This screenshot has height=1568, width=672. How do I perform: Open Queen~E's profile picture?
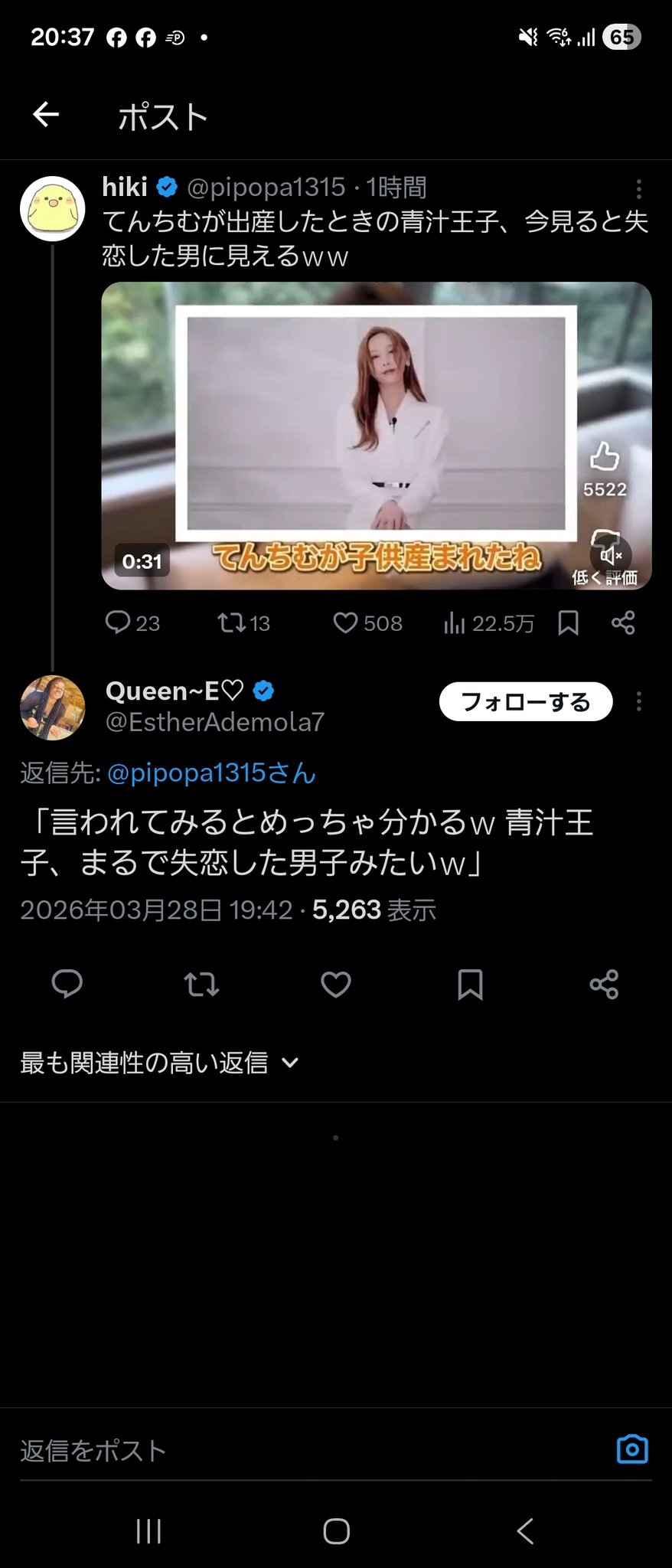click(x=52, y=707)
